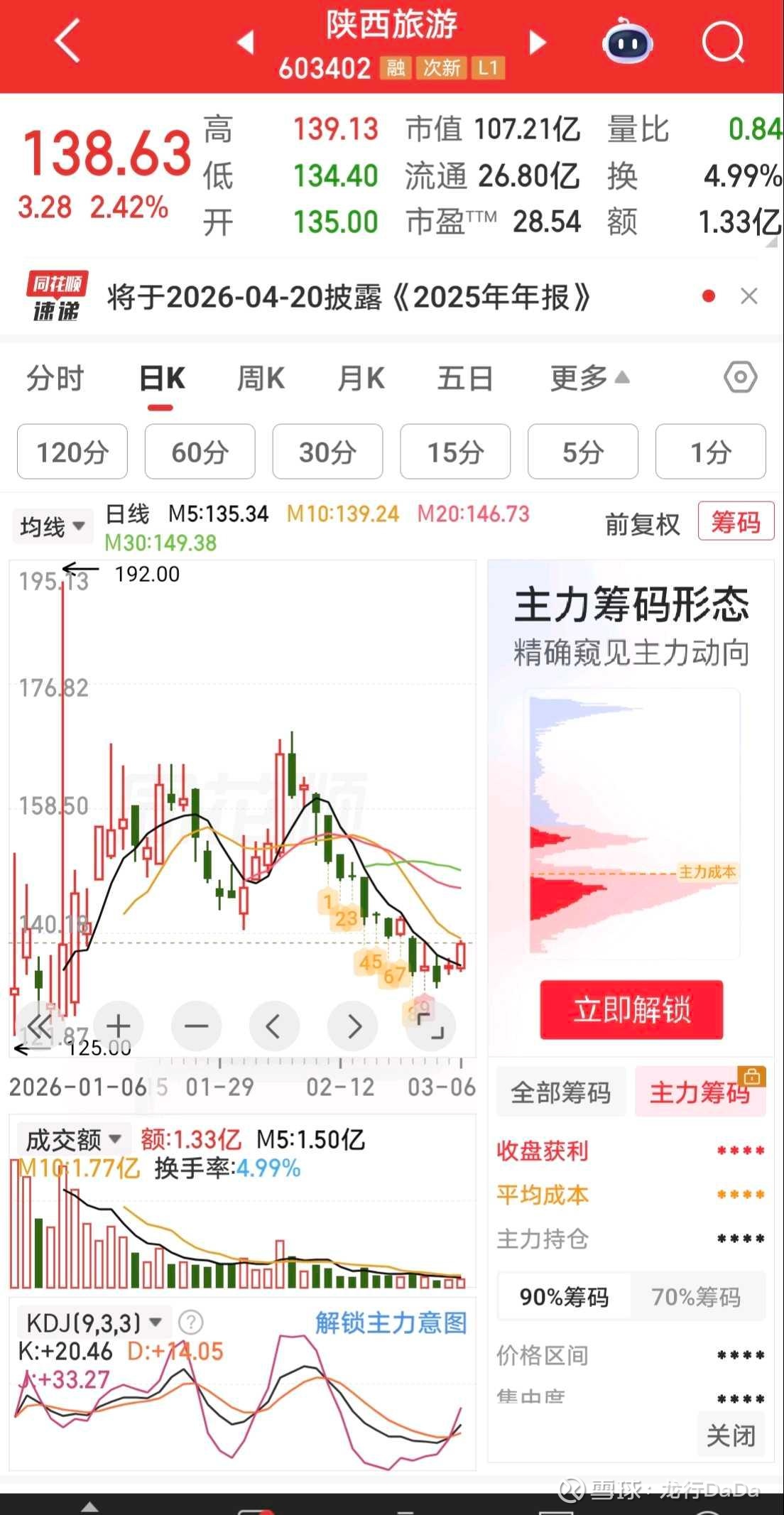Open the search magnifier icon
This screenshot has width=784, height=1515.
(722, 43)
